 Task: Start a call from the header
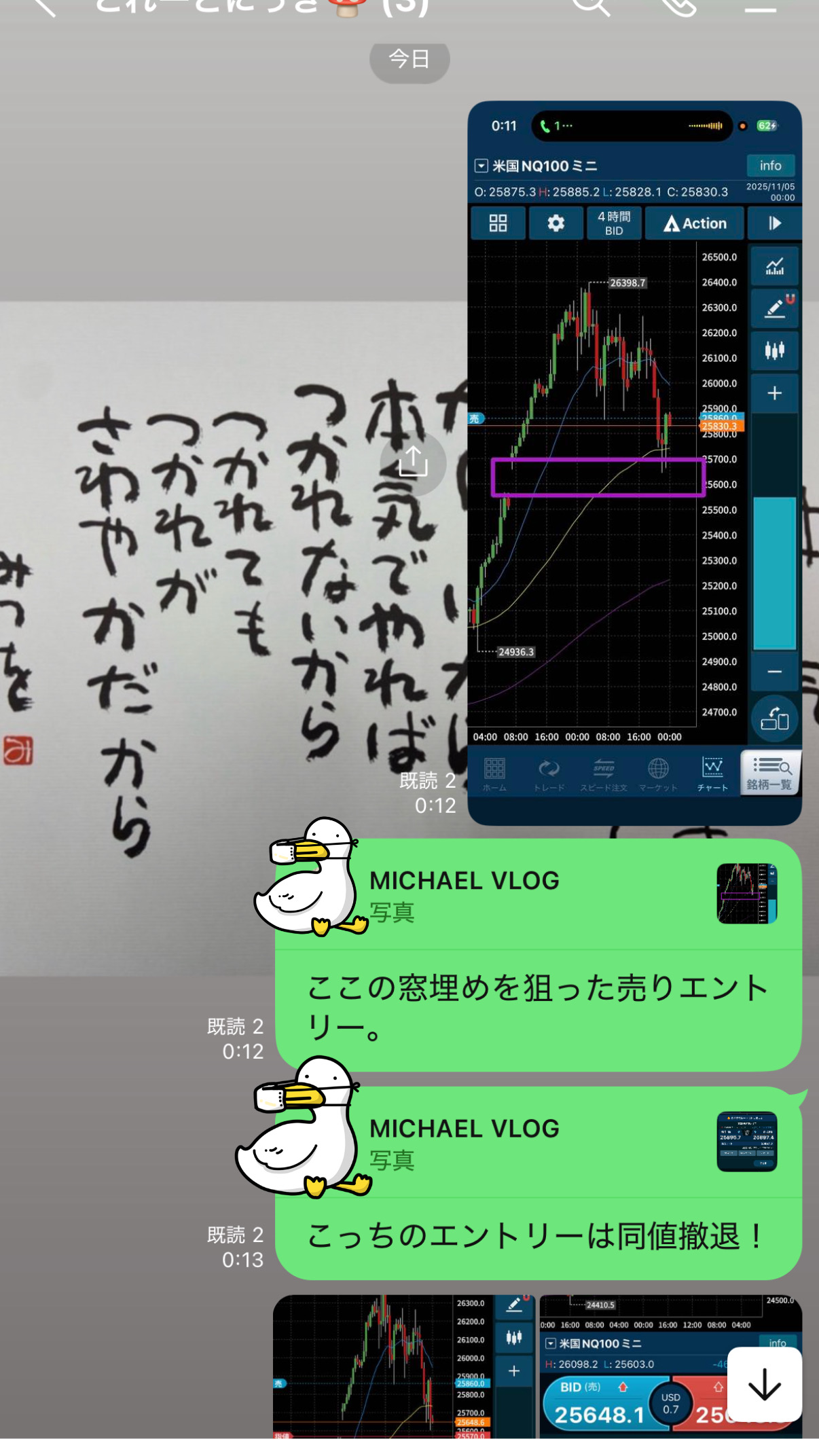pos(678,7)
